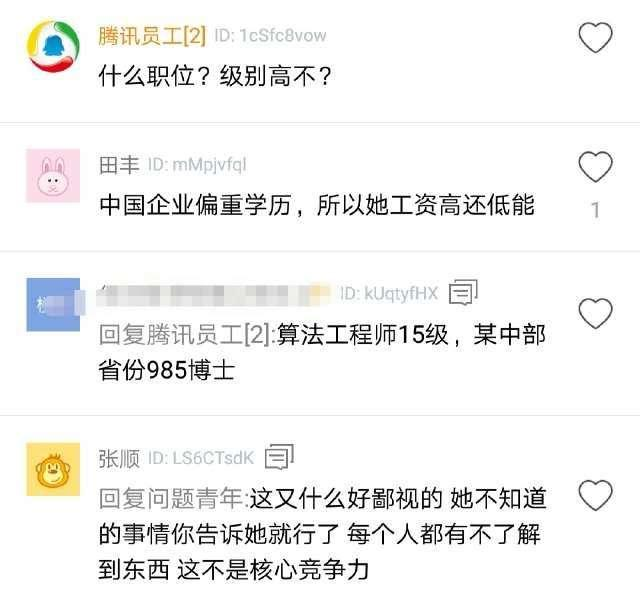Like 田丰's comment
This screenshot has height=611, width=640.
point(596,167)
